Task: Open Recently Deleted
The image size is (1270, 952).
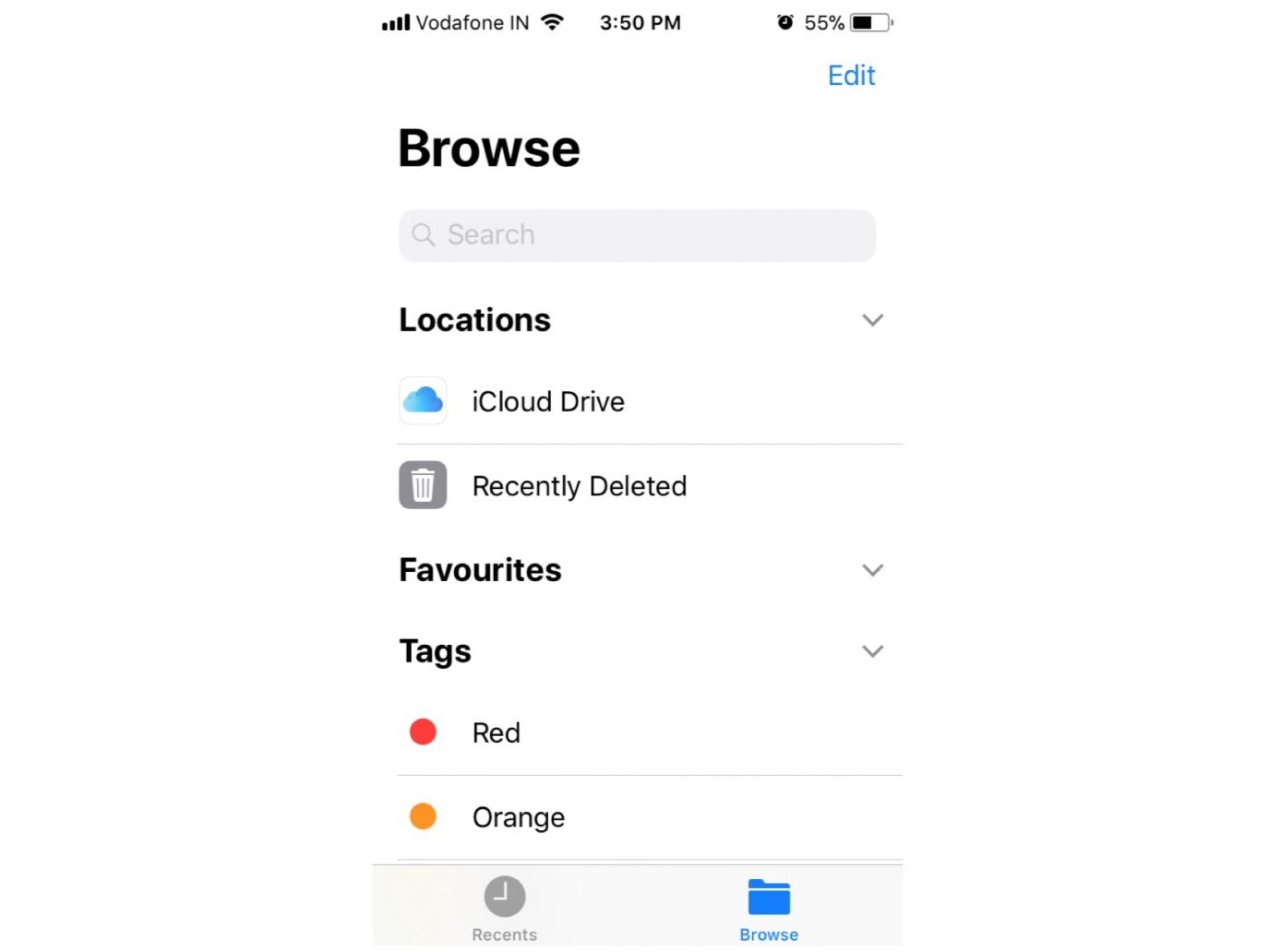Action: pos(579,486)
